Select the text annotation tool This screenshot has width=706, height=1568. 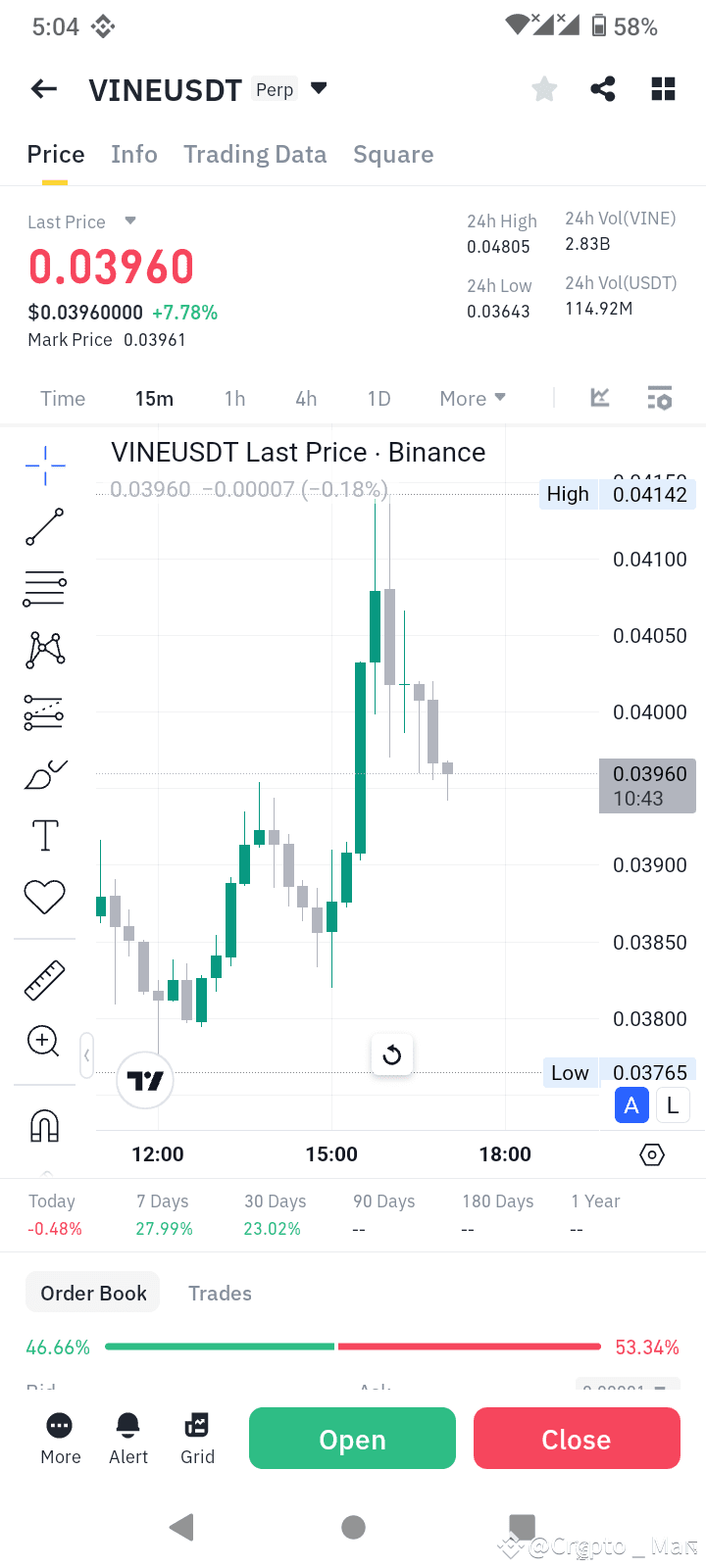(43, 834)
